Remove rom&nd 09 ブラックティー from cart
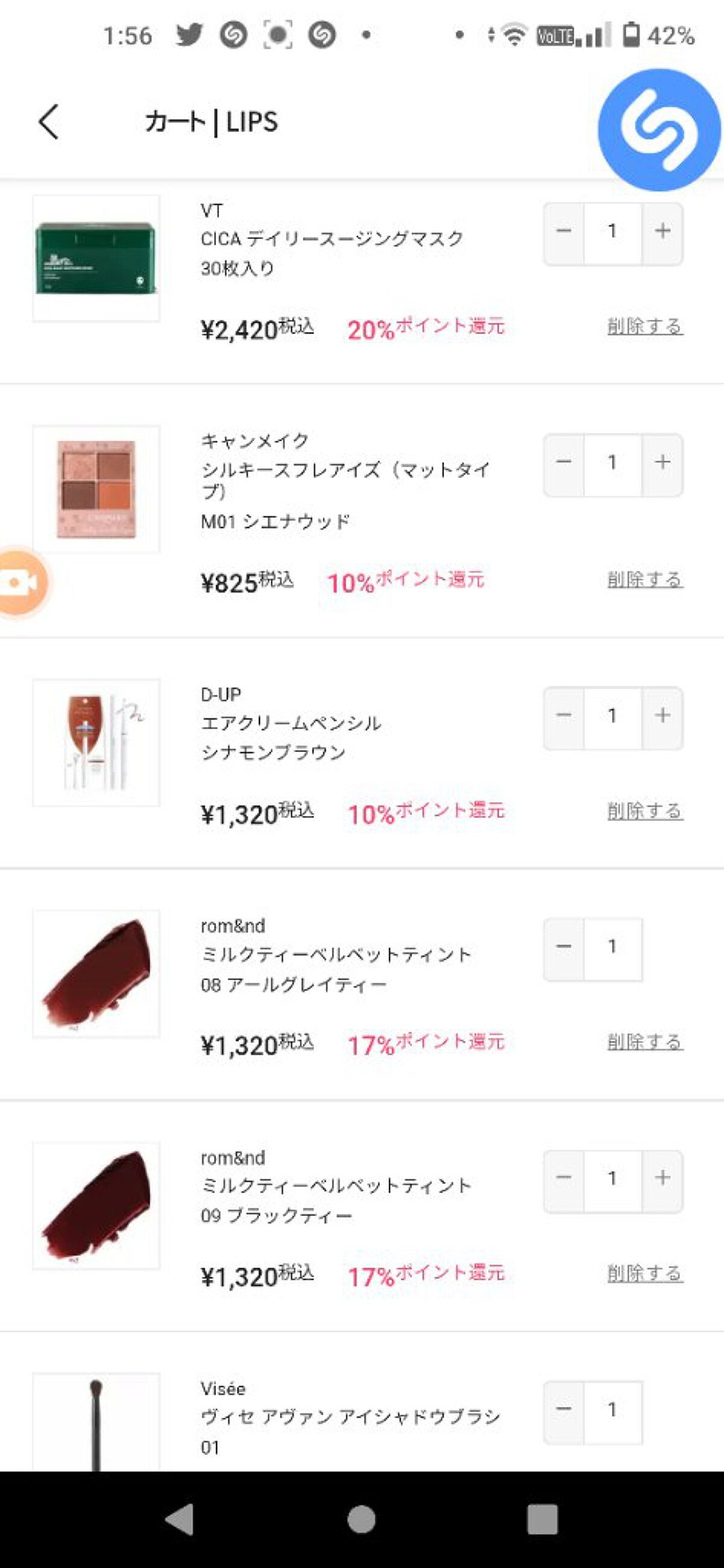This screenshot has height=1568, width=724. click(644, 1273)
